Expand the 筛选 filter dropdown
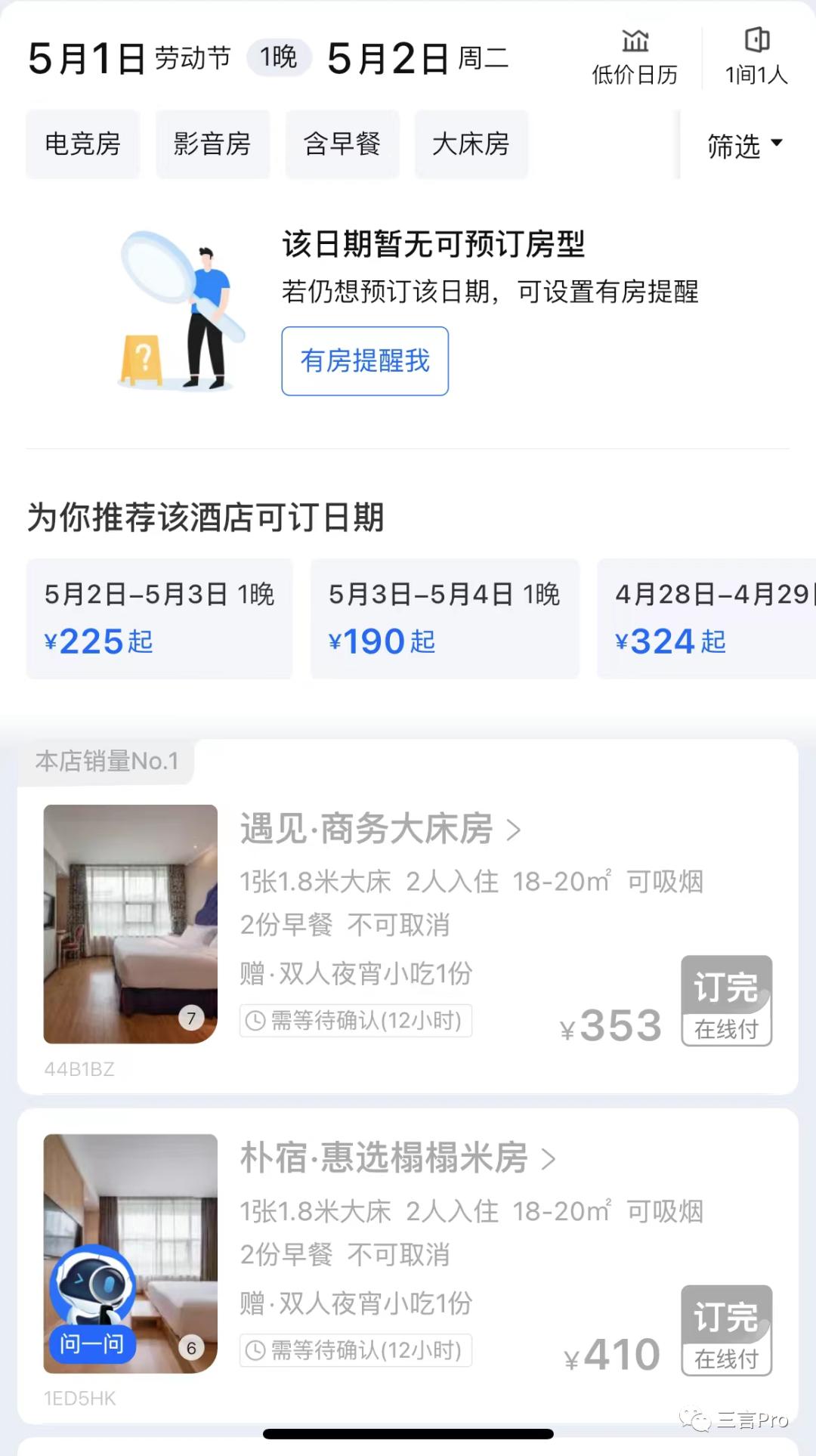This screenshot has width=816, height=1456. (x=743, y=145)
